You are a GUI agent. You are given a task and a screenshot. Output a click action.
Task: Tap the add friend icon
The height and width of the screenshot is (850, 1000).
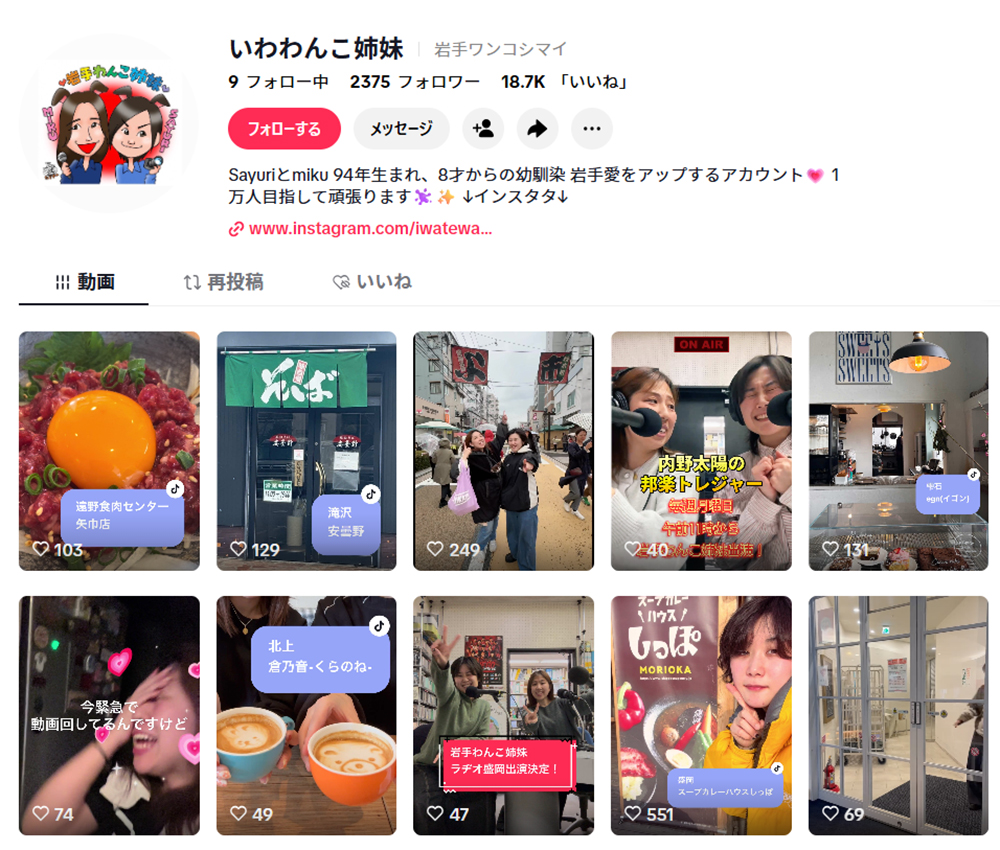pyautogui.click(x=483, y=129)
